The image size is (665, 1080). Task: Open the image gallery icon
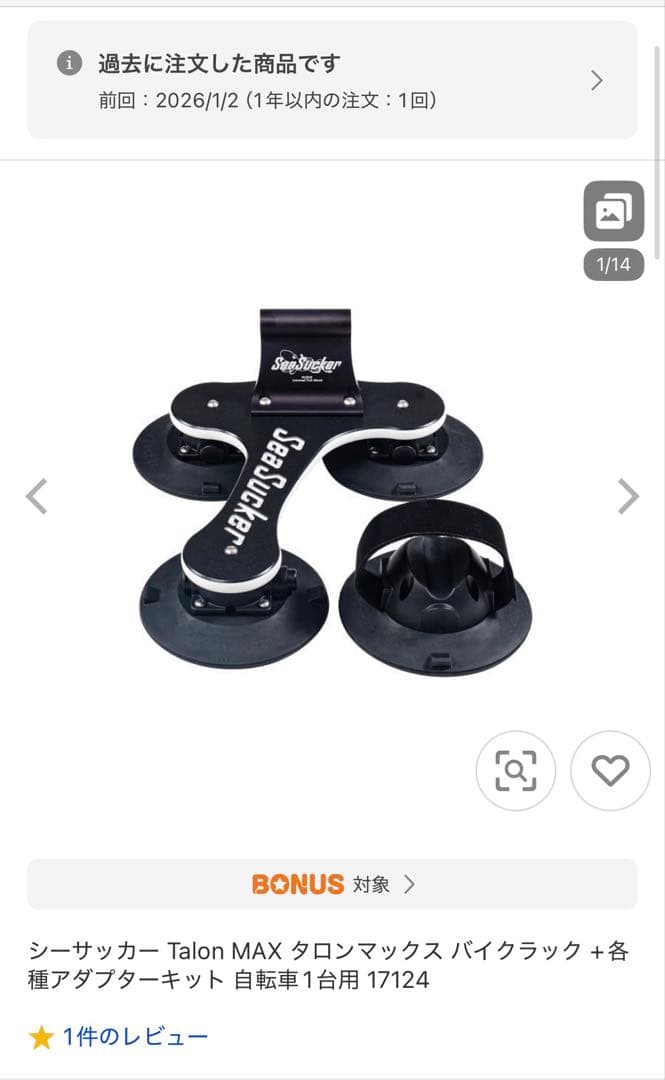(x=613, y=211)
